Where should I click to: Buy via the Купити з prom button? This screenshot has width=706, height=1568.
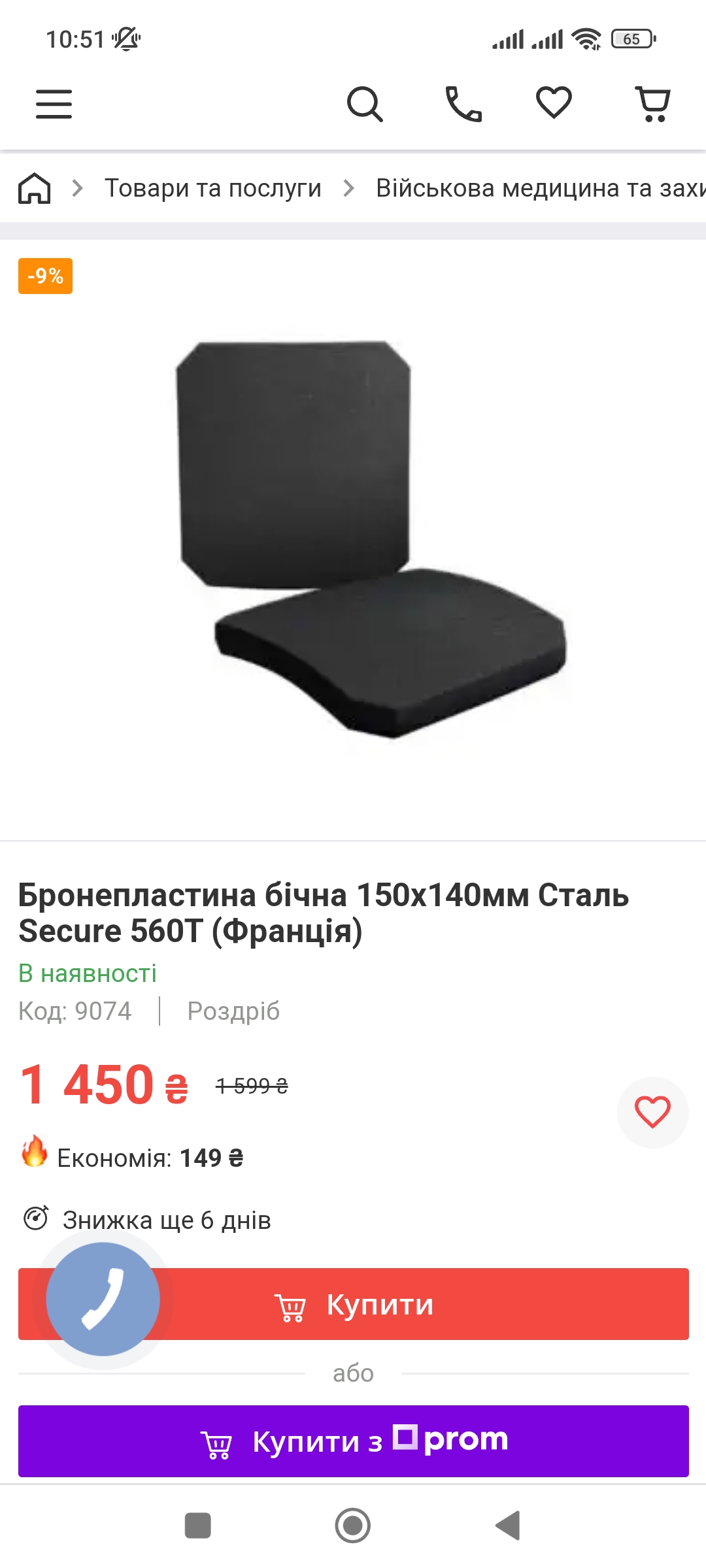pyautogui.click(x=354, y=1441)
